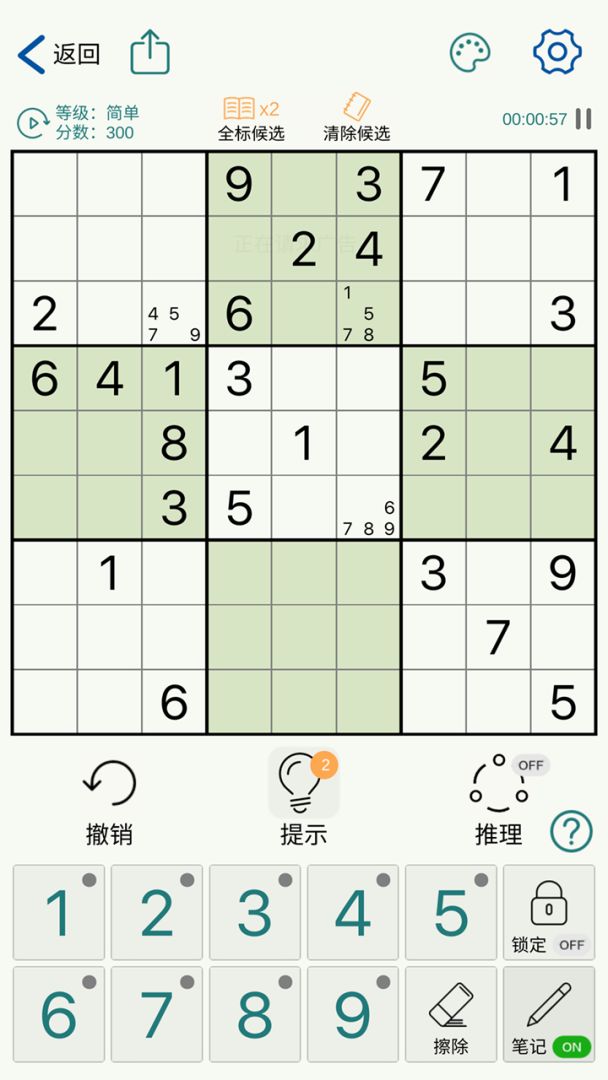Open the help question mark
The image size is (608, 1080).
571,830
